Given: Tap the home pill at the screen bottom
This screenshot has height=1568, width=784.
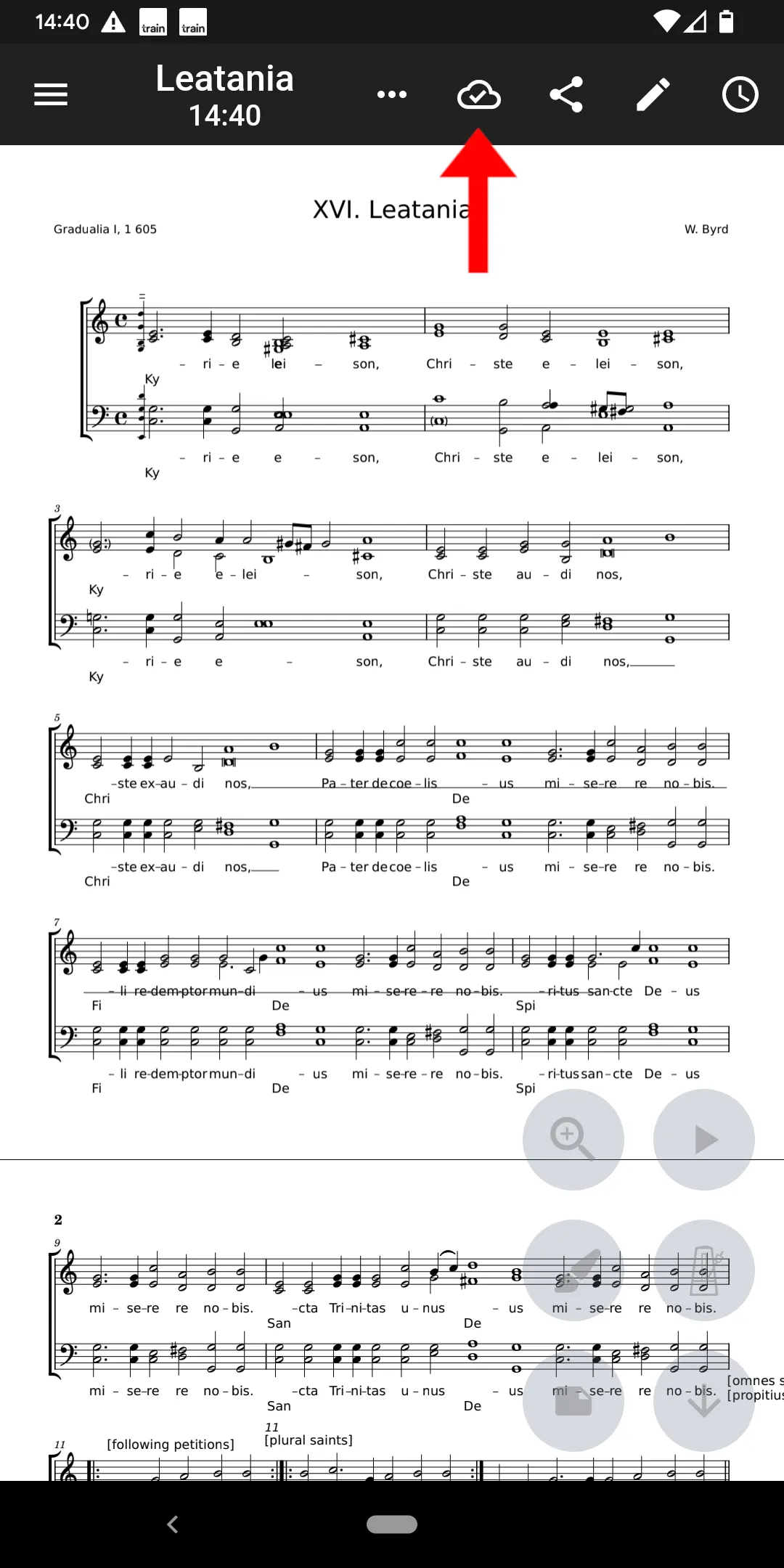Looking at the screenshot, I should point(391,1524).
